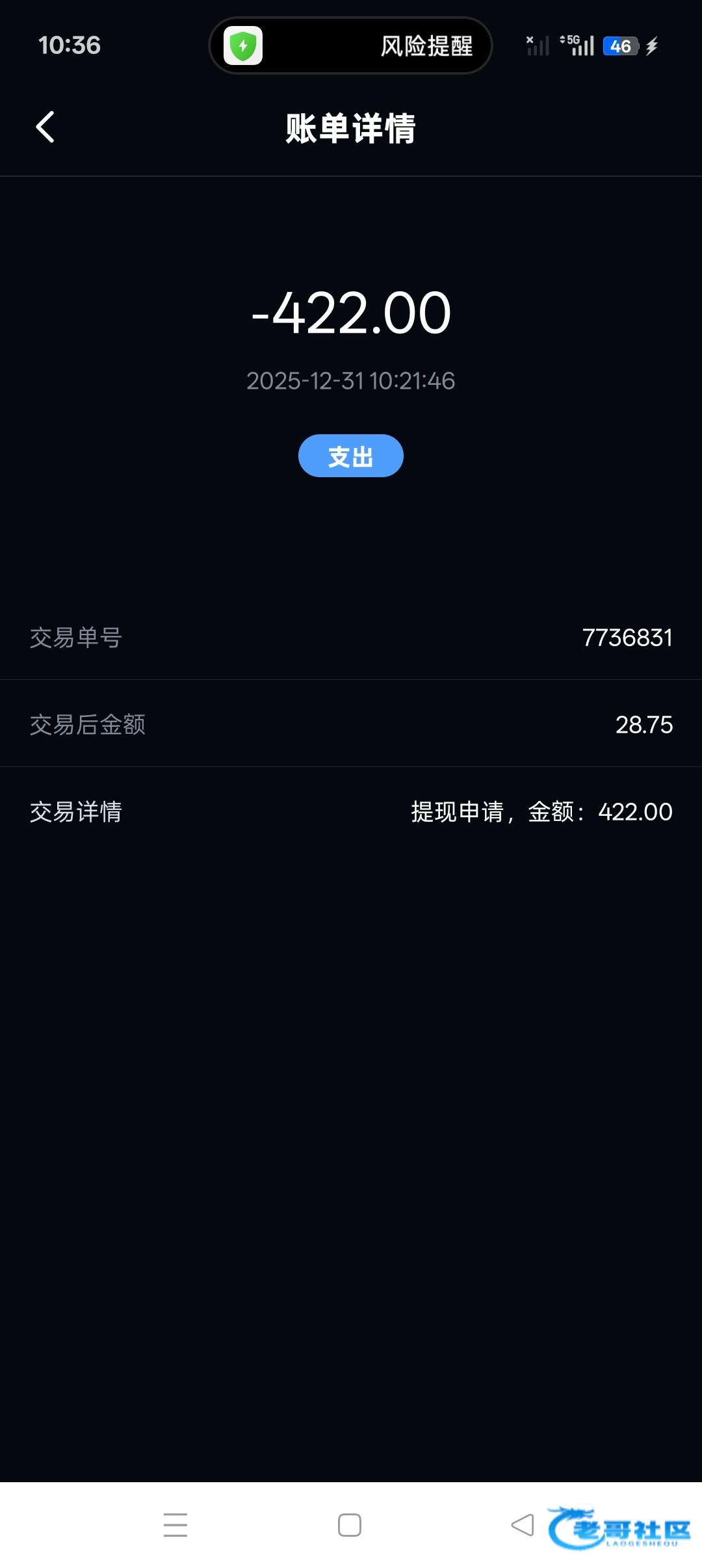Tap the system home button
Image resolution: width=702 pixels, height=1568 pixels.
tap(350, 1525)
